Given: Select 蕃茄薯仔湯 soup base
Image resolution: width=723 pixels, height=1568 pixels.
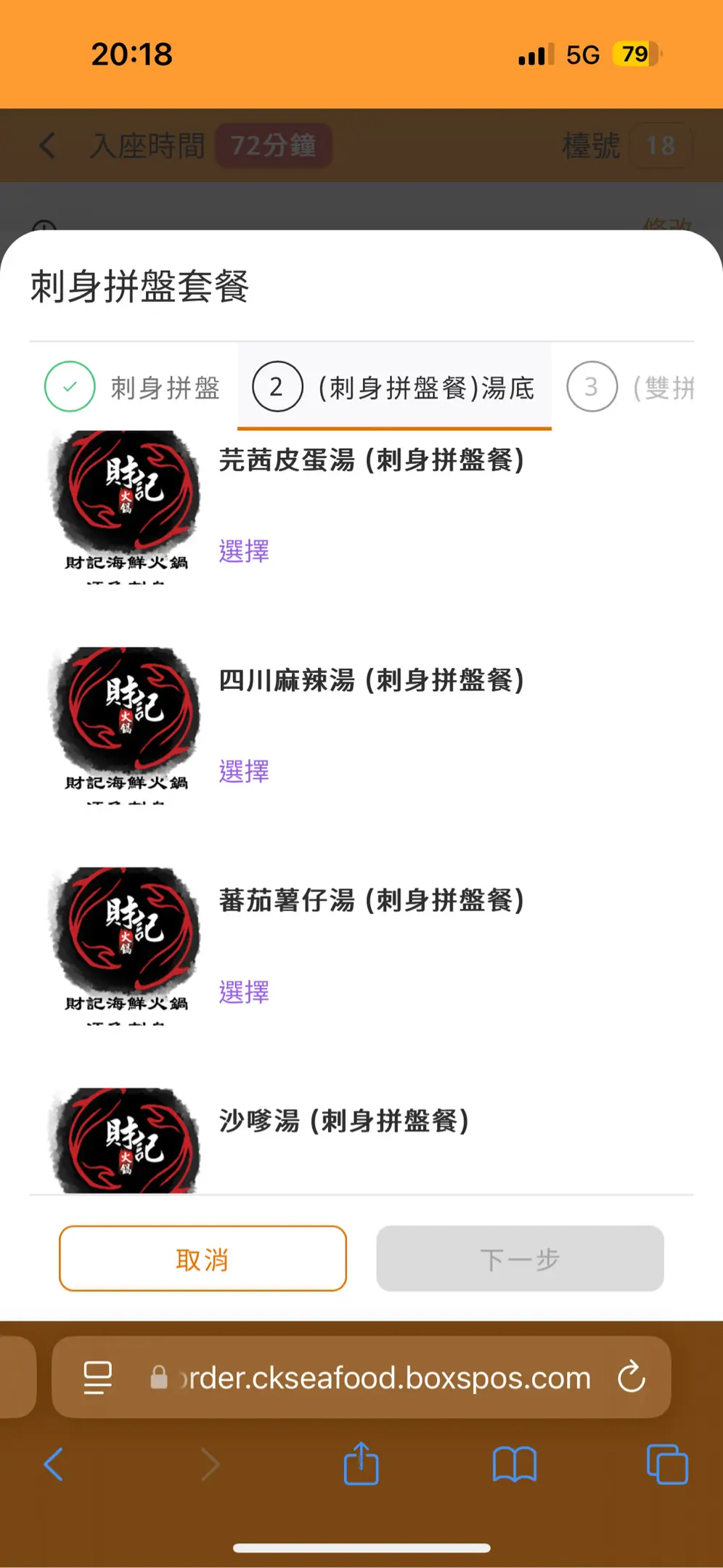Looking at the screenshot, I should coord(244,992).
